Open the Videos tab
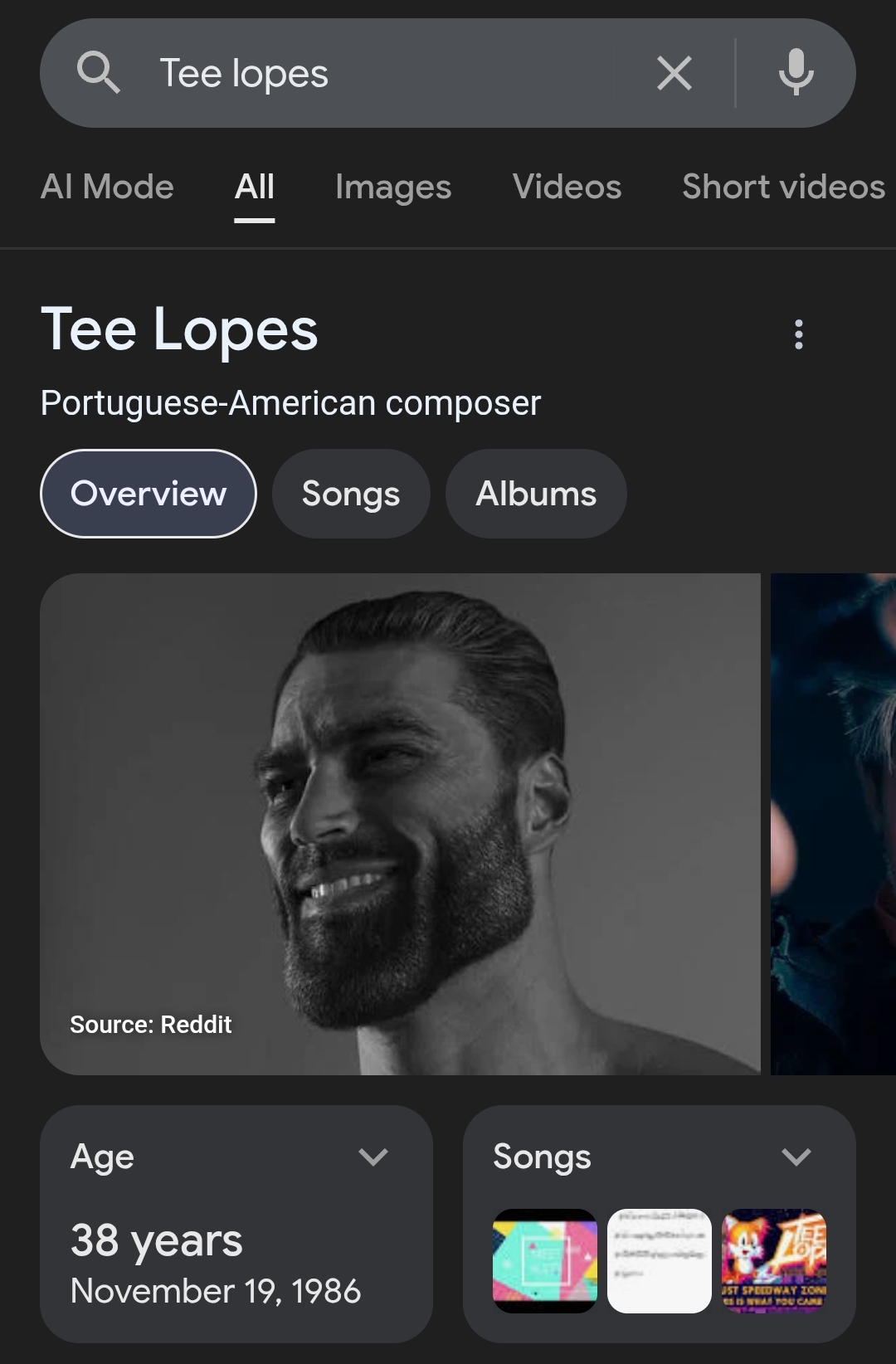This screenshot has height=1364, width=896. pos(567,187)
